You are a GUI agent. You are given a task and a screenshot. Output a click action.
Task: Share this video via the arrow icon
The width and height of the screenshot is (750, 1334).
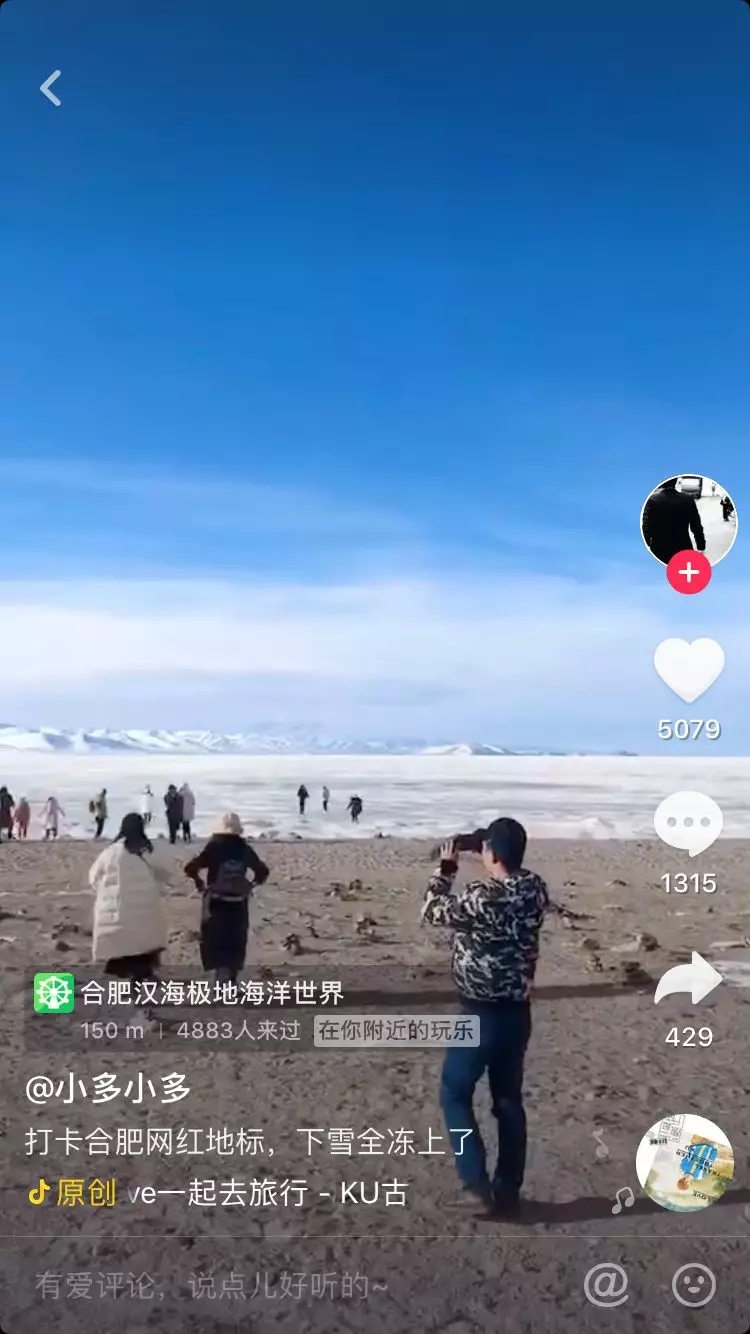click(x=688, y=979)
